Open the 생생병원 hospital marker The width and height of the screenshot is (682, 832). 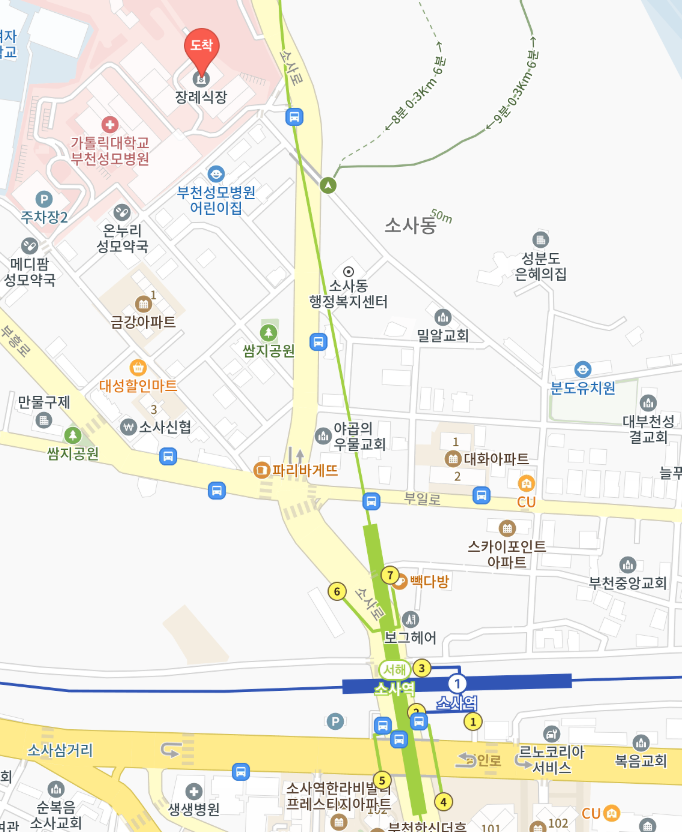[194, 790]
